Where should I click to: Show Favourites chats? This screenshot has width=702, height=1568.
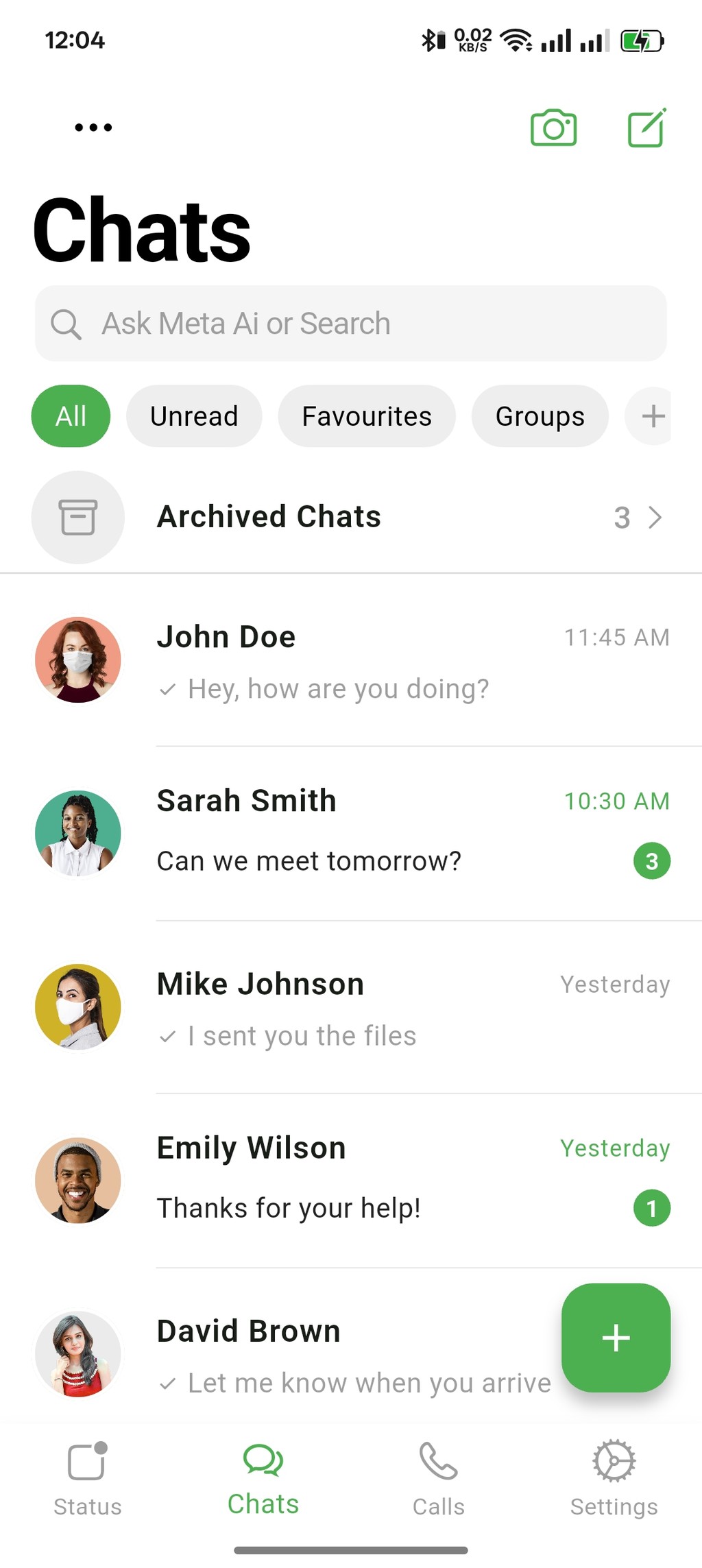point(367,416)
